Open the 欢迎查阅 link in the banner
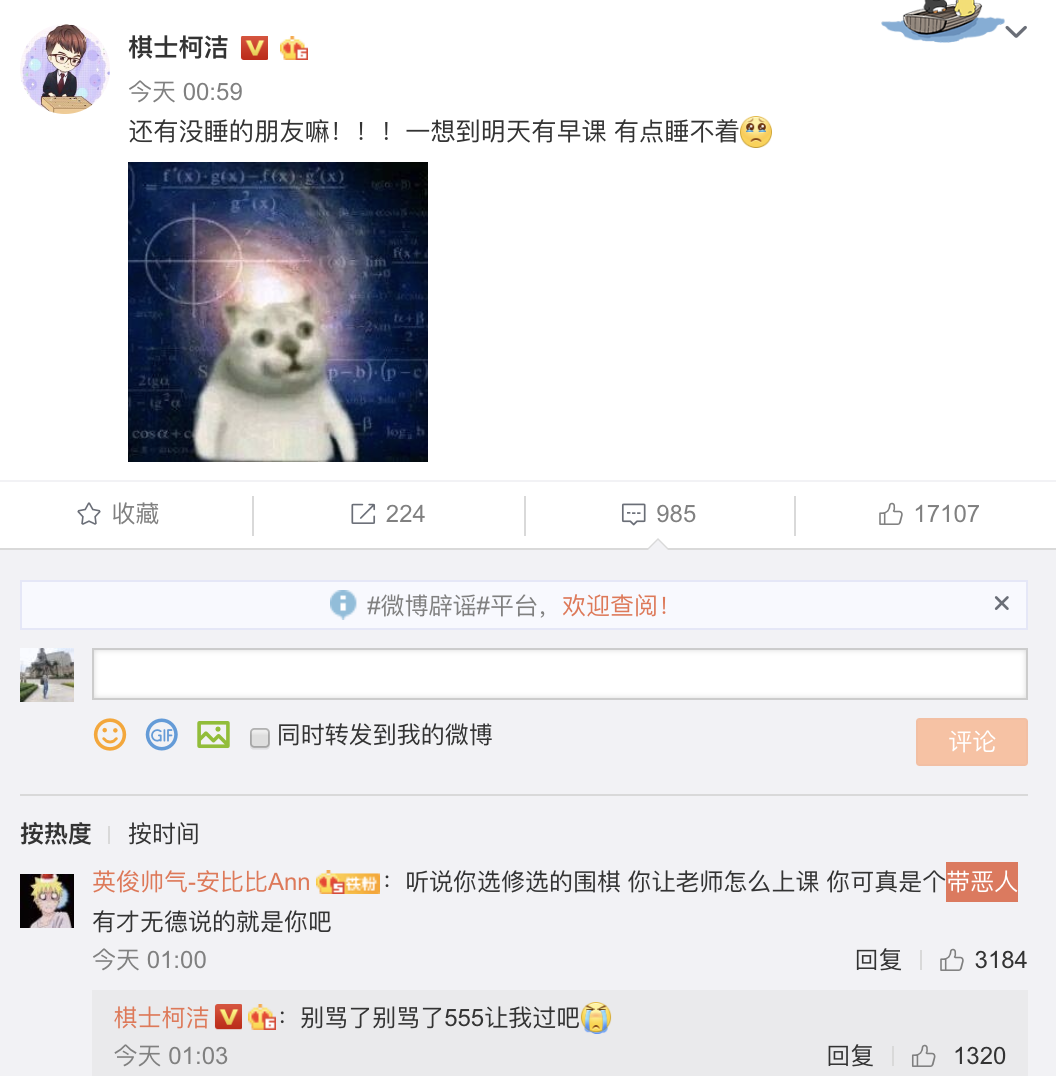1056x1076 pixels. pos(614,605)
